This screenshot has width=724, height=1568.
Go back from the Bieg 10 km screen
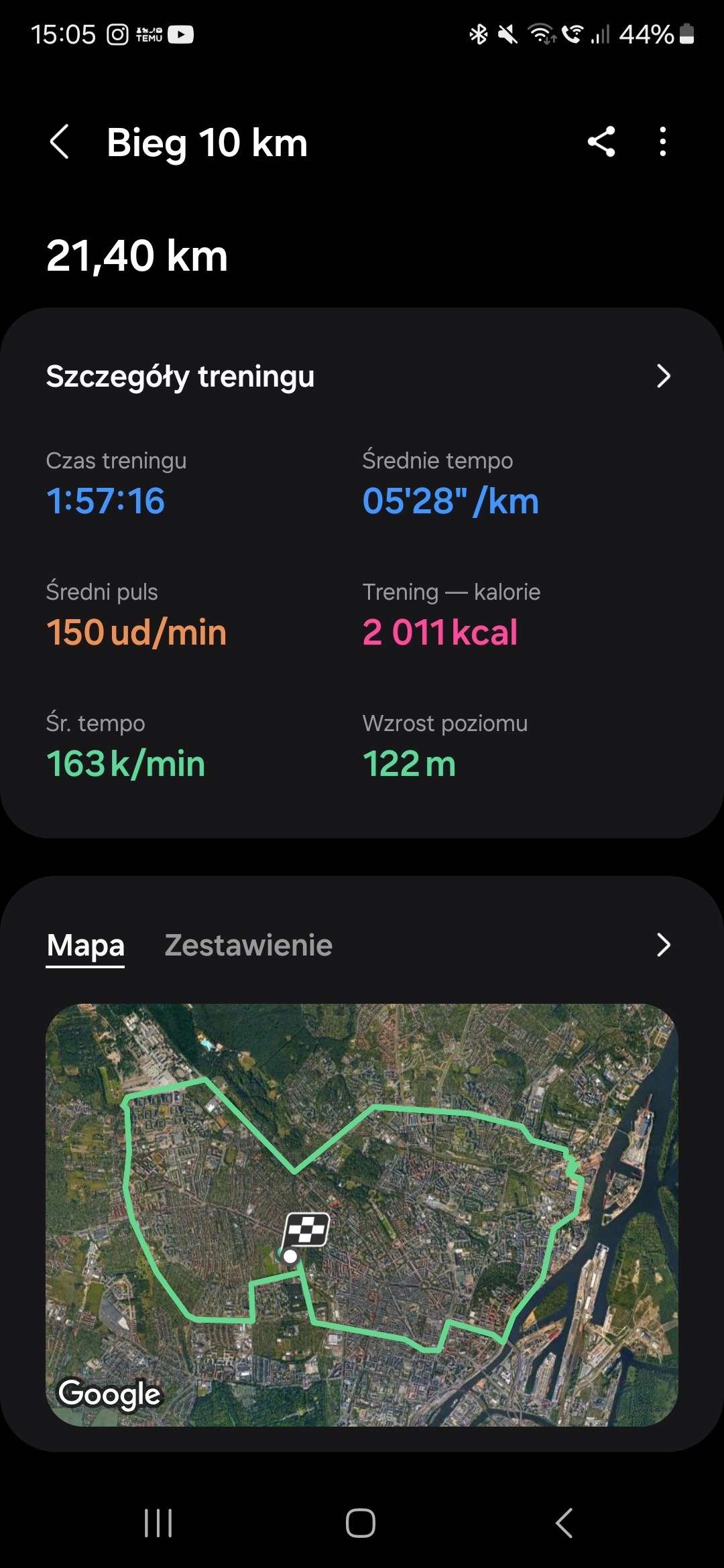(60, 142)
